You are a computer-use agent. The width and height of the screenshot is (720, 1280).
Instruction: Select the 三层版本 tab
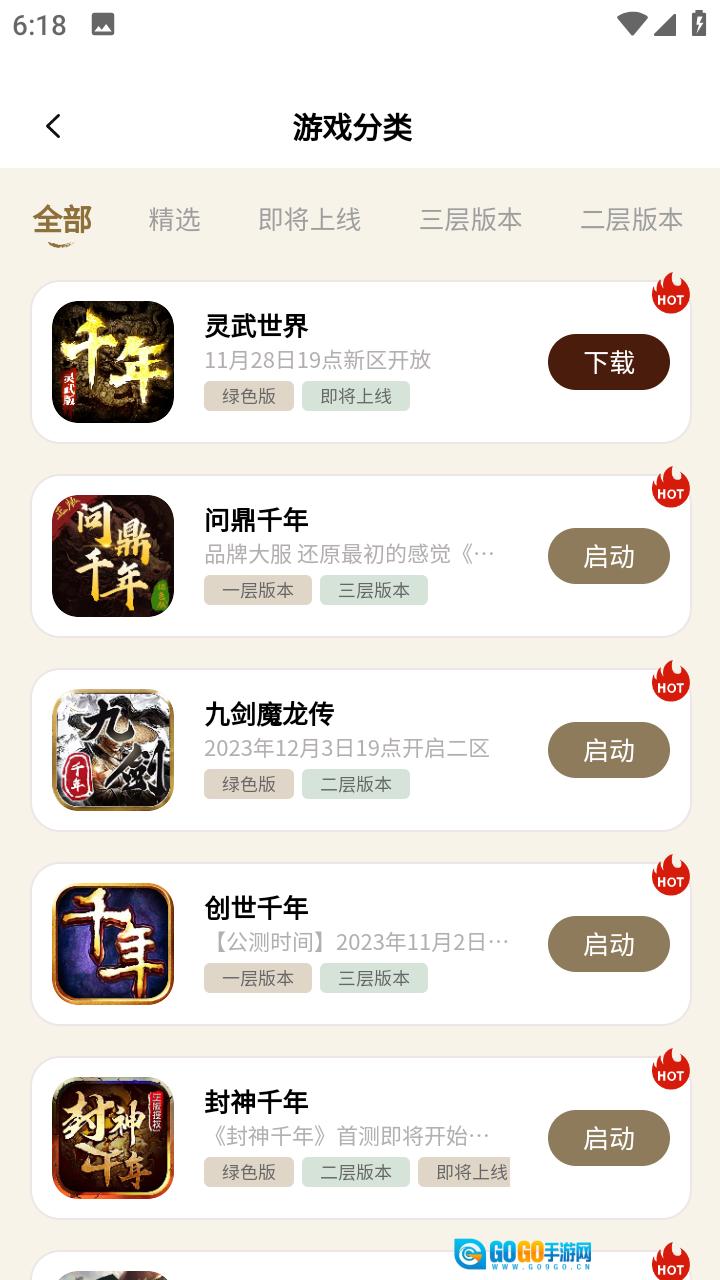click(470, 219)
